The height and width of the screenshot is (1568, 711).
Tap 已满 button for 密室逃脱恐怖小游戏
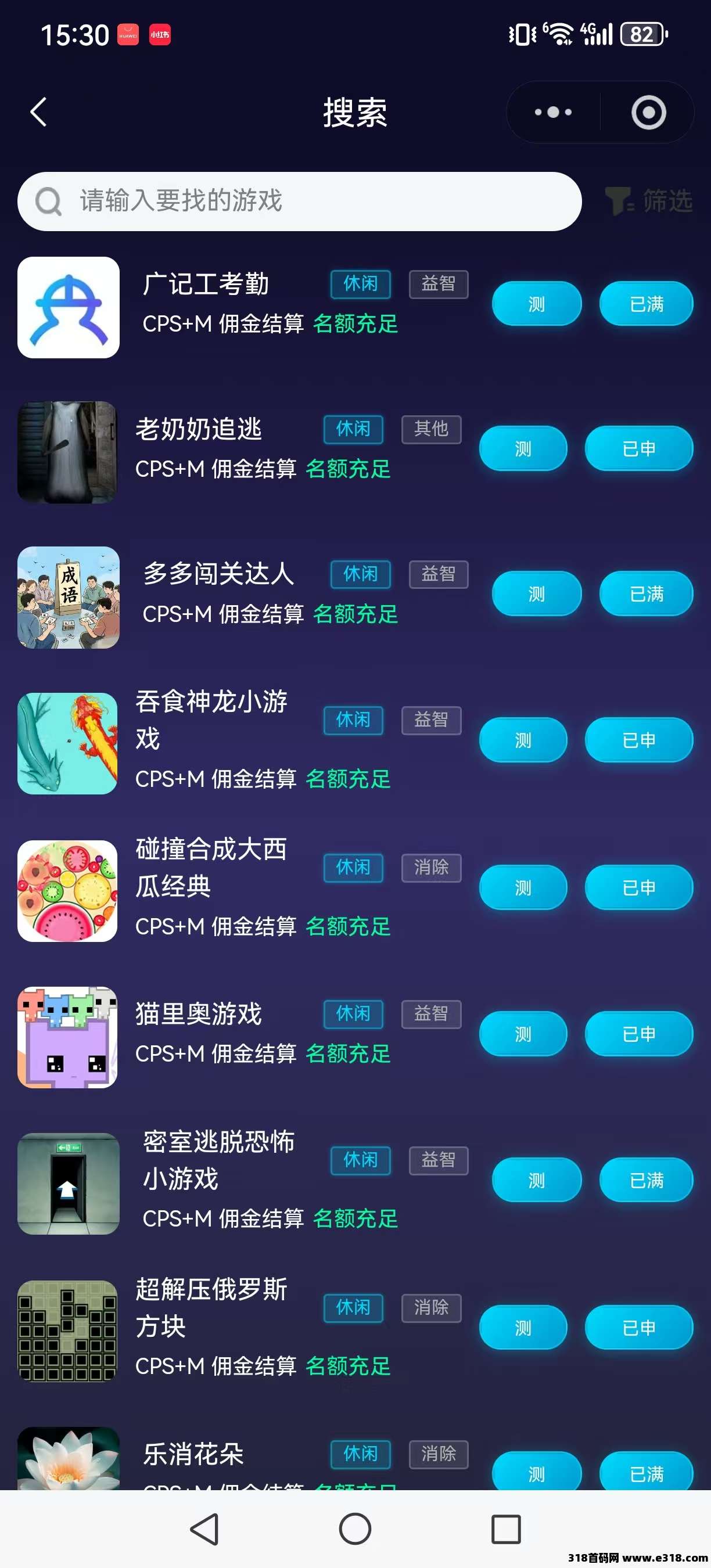(647, 1180)
